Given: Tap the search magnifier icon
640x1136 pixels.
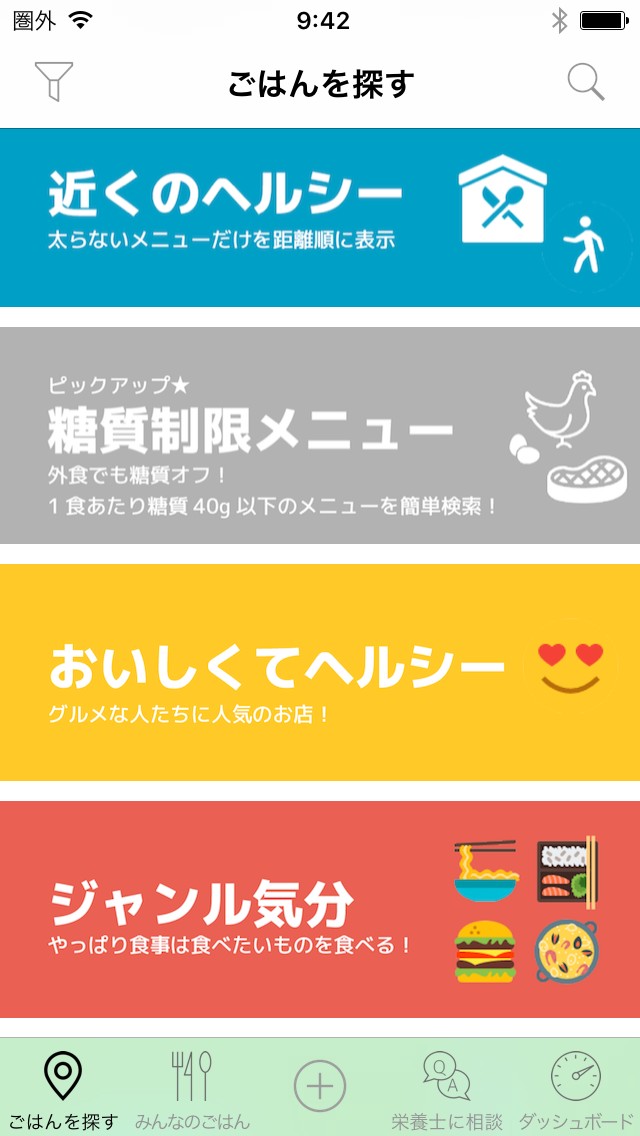Looking at the screenshot, I should pyautogui.click(x=586, y=82).
